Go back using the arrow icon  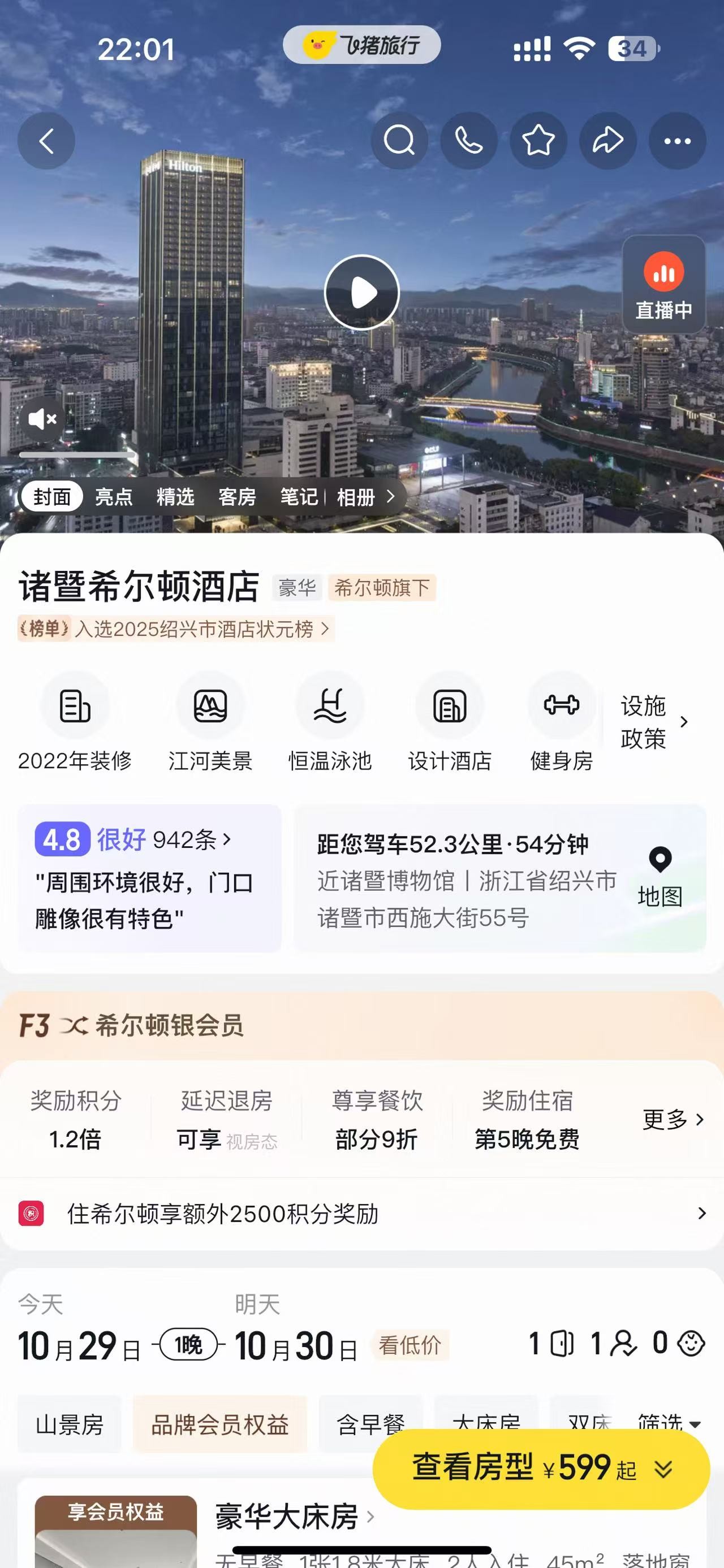[x=46, y=141]
